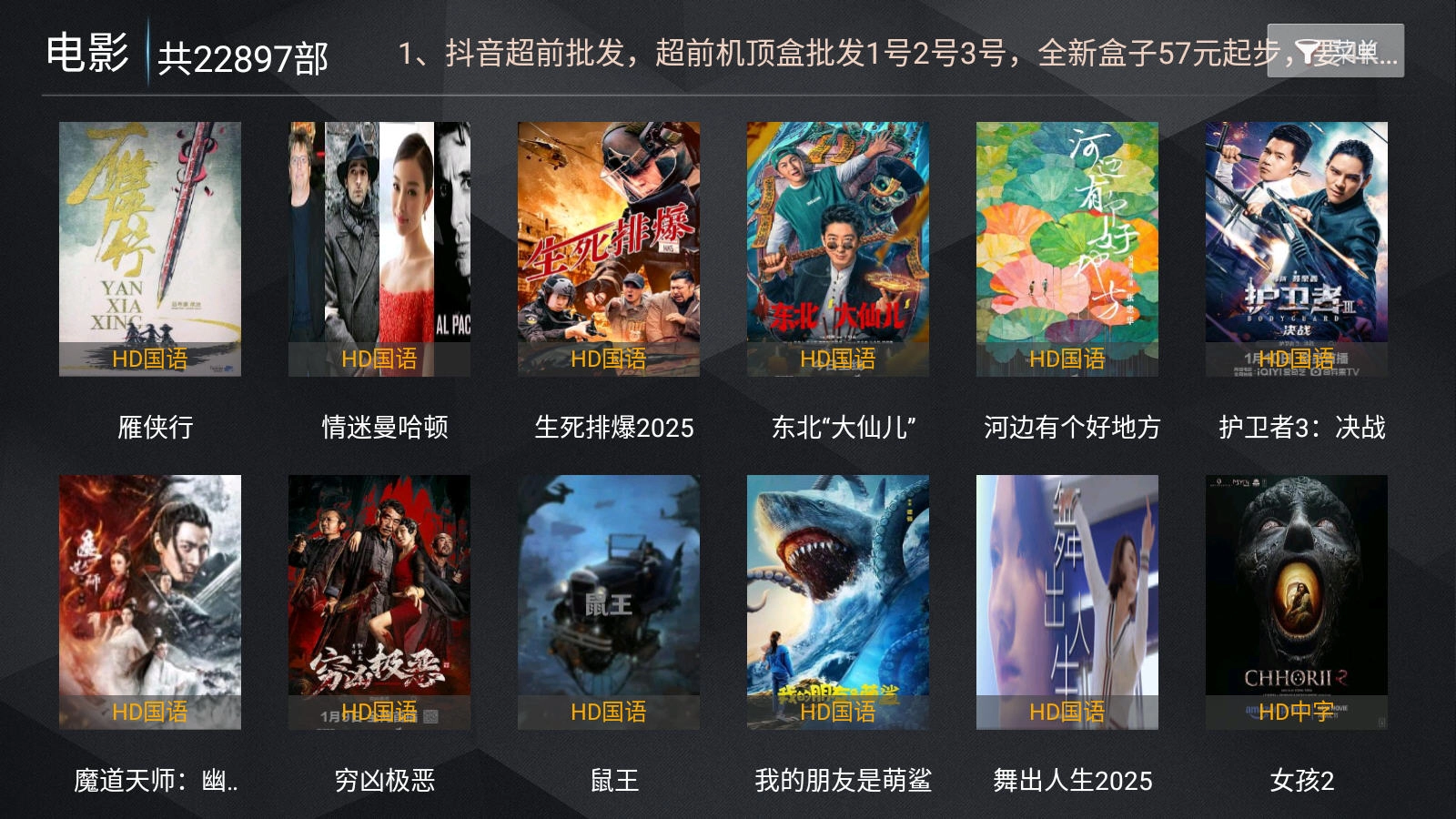Open the movie 鼠王

(609, 602)
